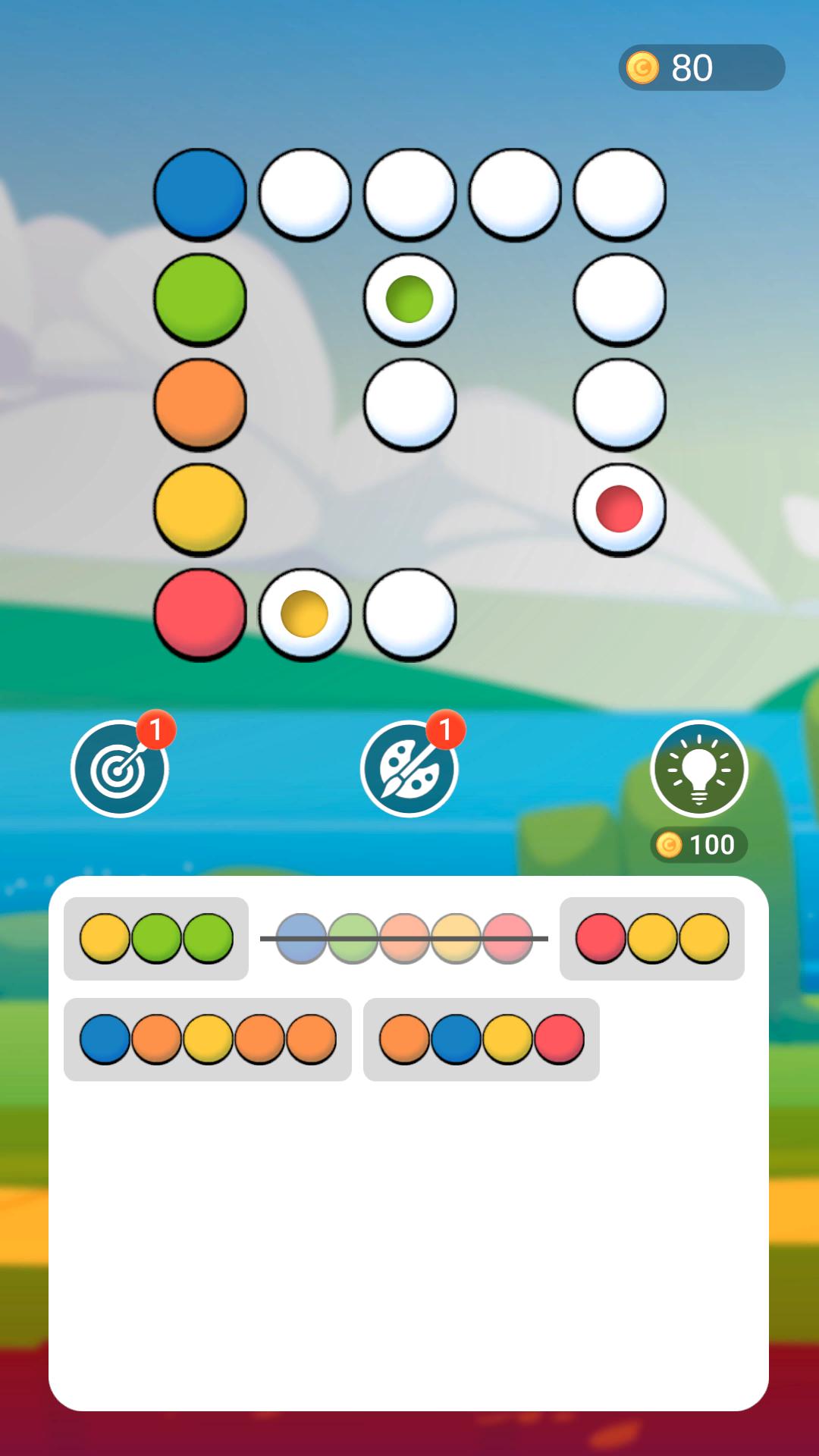Tap the large blue ball on the grid
819x1456 pixels.
200,194
